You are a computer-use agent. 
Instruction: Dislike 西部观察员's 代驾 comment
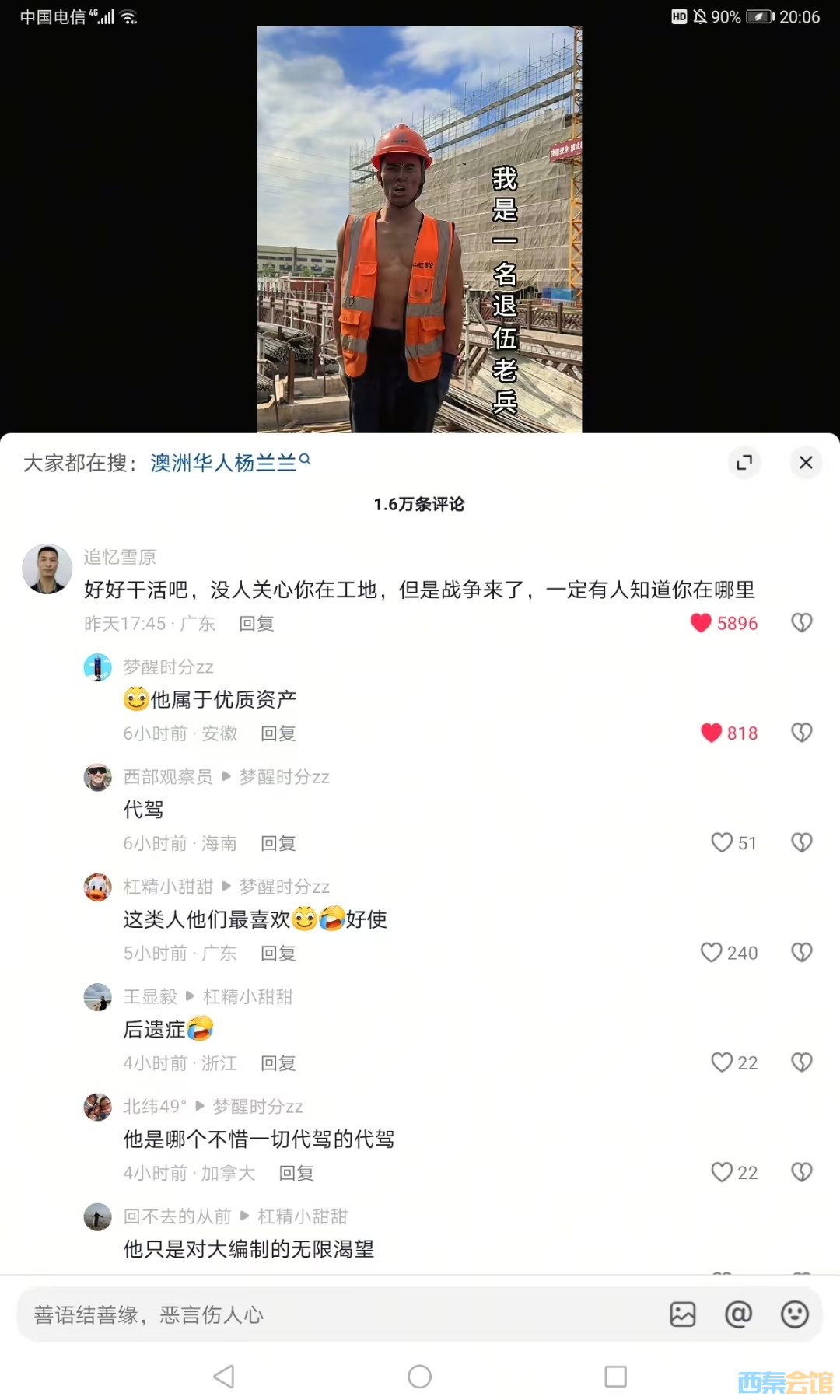point(801,843)
